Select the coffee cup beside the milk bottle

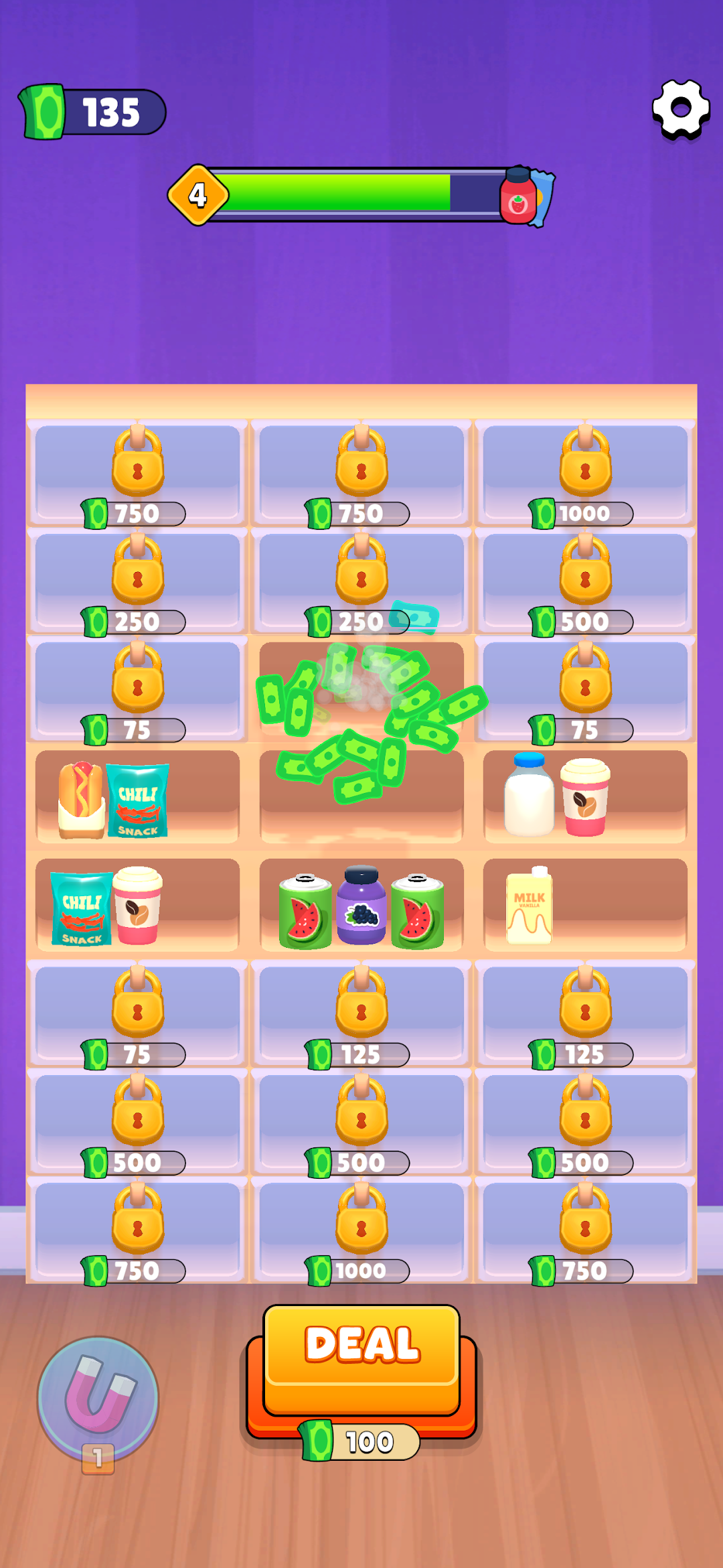click(x=585, y=797)
